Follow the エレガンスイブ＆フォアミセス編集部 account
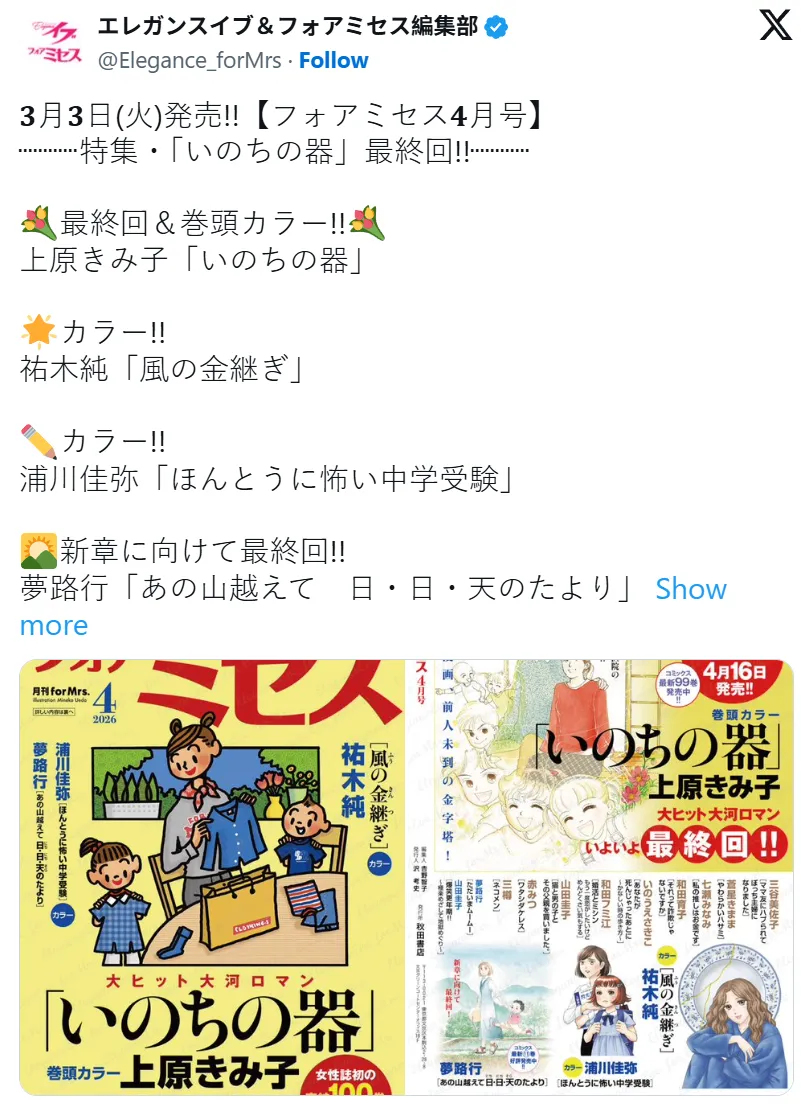This screenshot has height=1107, width=801. tap(333, 60)
